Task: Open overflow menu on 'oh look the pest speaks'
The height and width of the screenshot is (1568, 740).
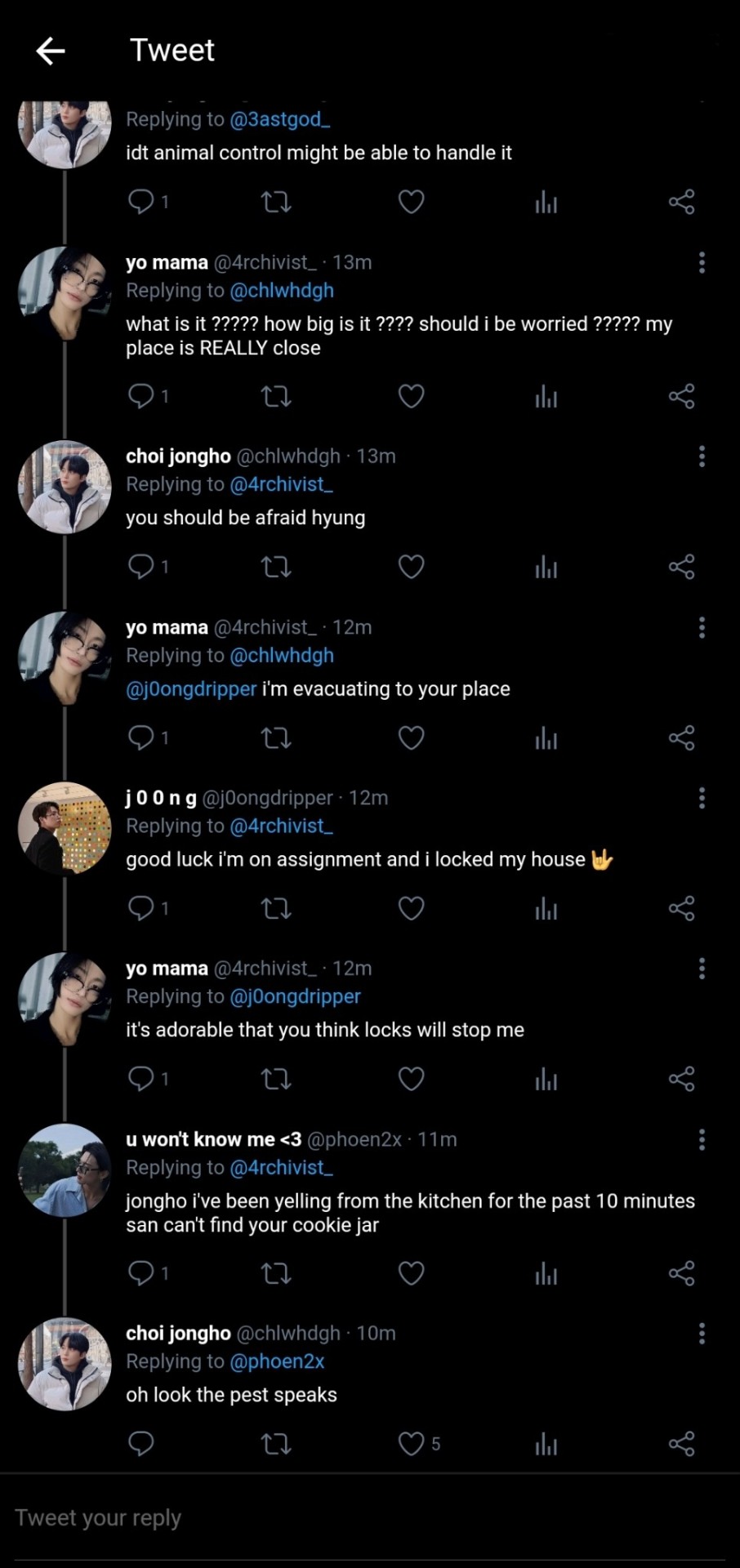Action: [702, 1334]
